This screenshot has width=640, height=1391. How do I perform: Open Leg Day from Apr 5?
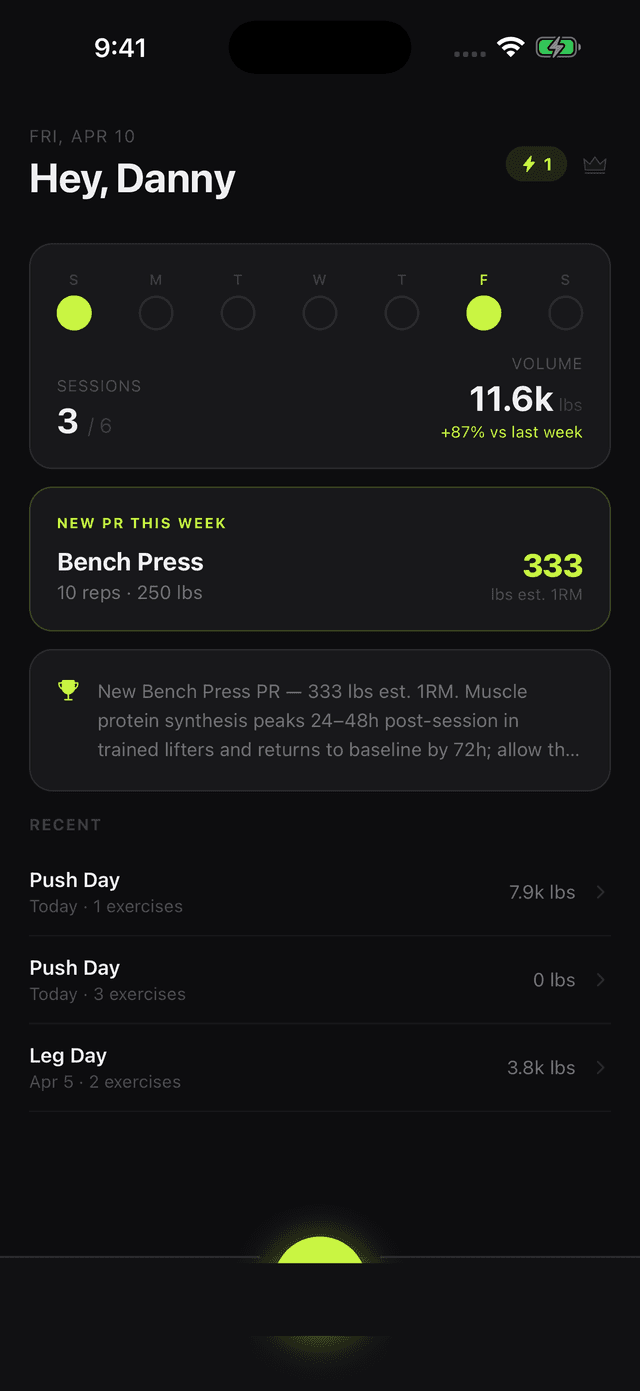[320, 1068]
